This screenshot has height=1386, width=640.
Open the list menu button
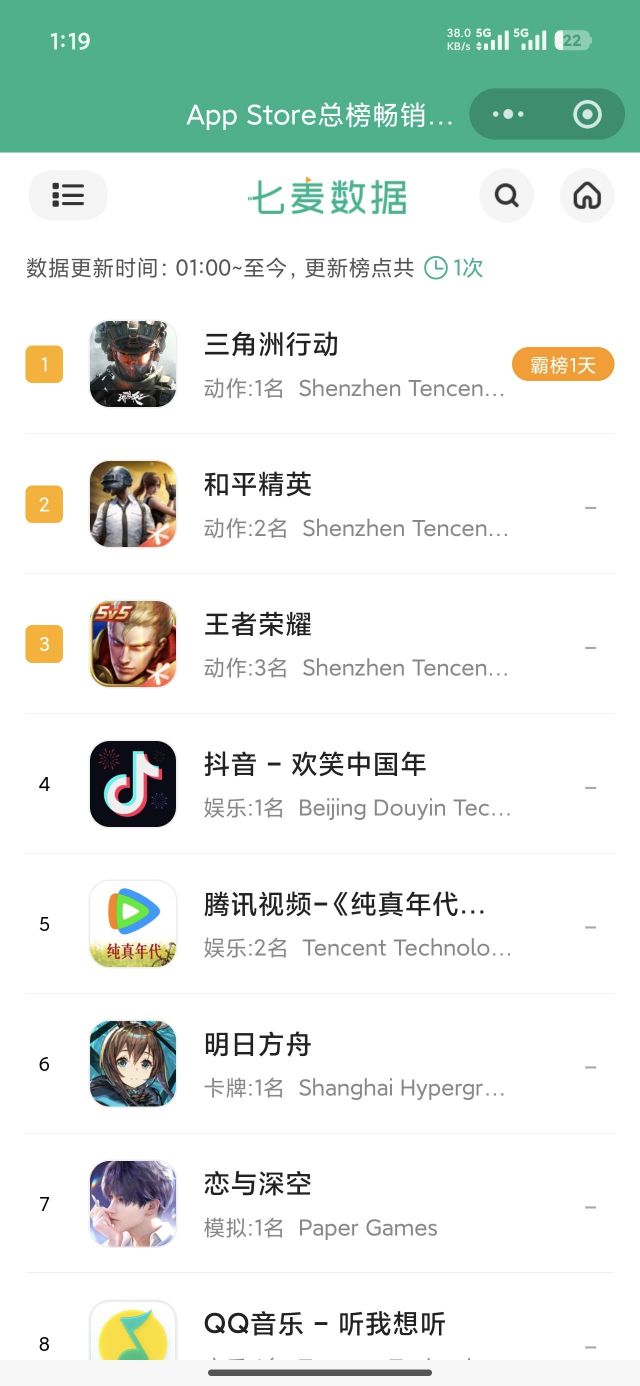[x=68, y=195]
